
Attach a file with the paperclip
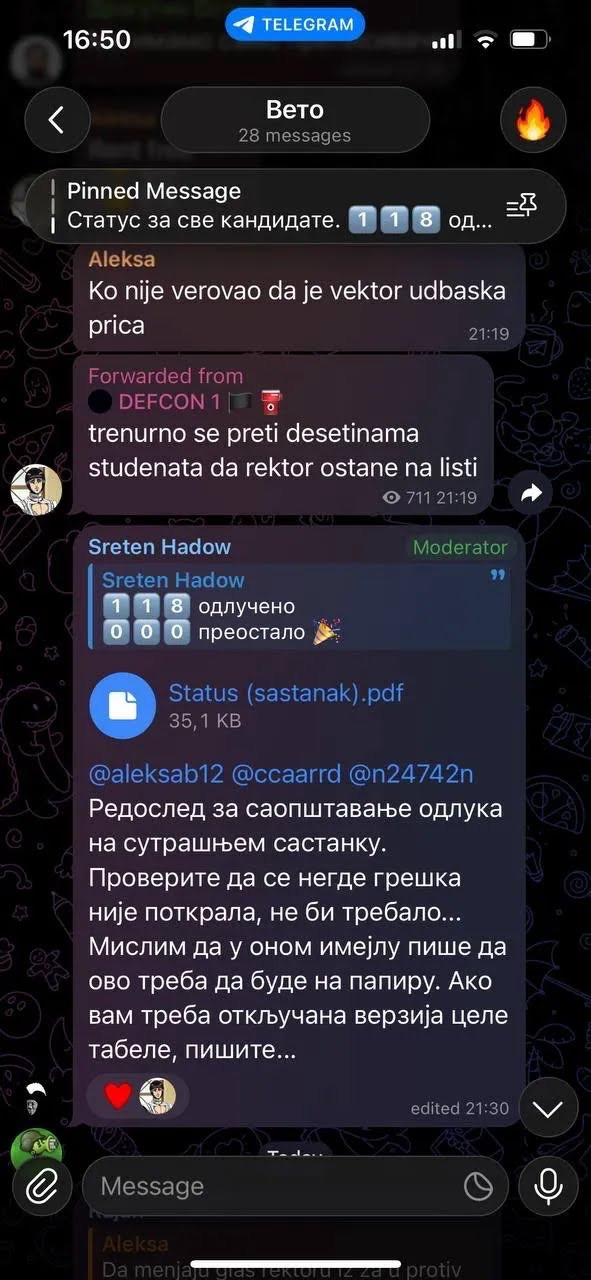41,1187
